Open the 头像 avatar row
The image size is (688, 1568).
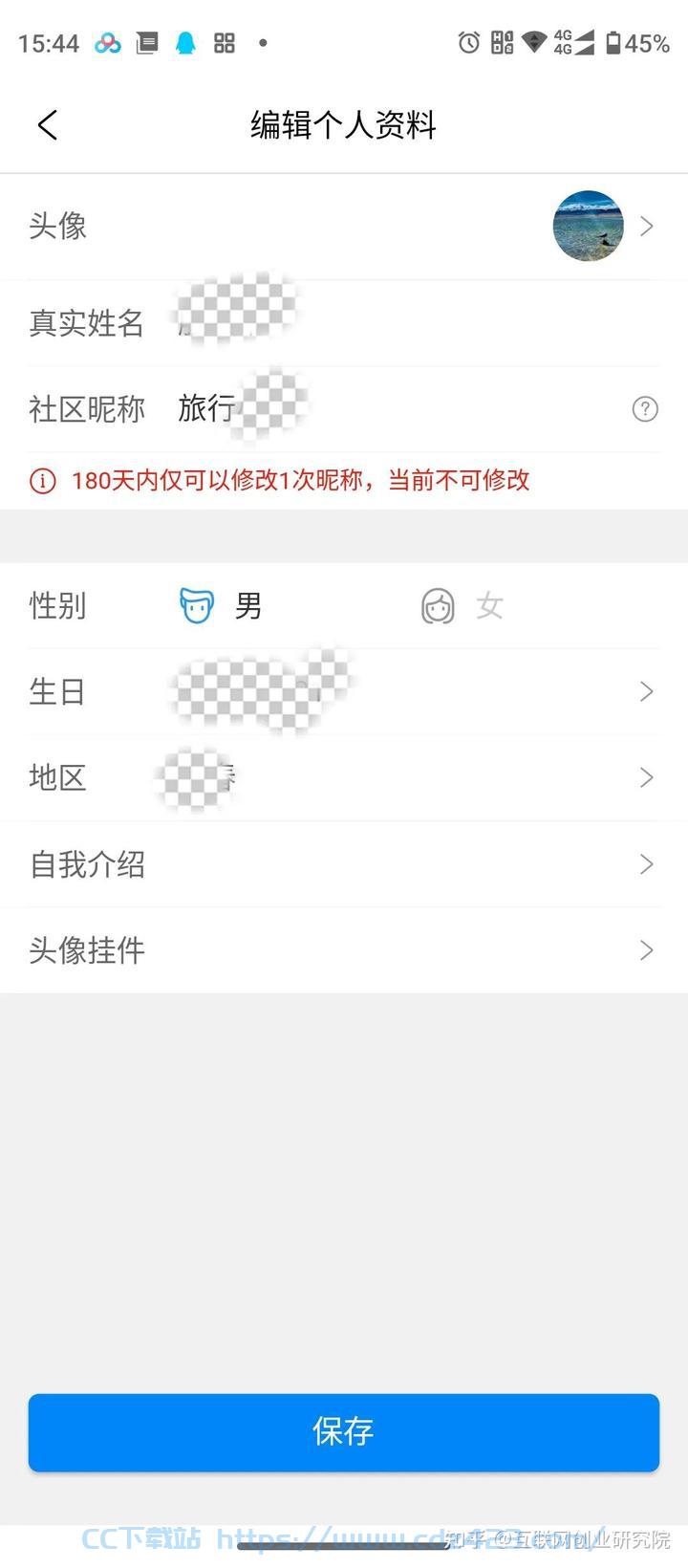click(x=344, y=227)
